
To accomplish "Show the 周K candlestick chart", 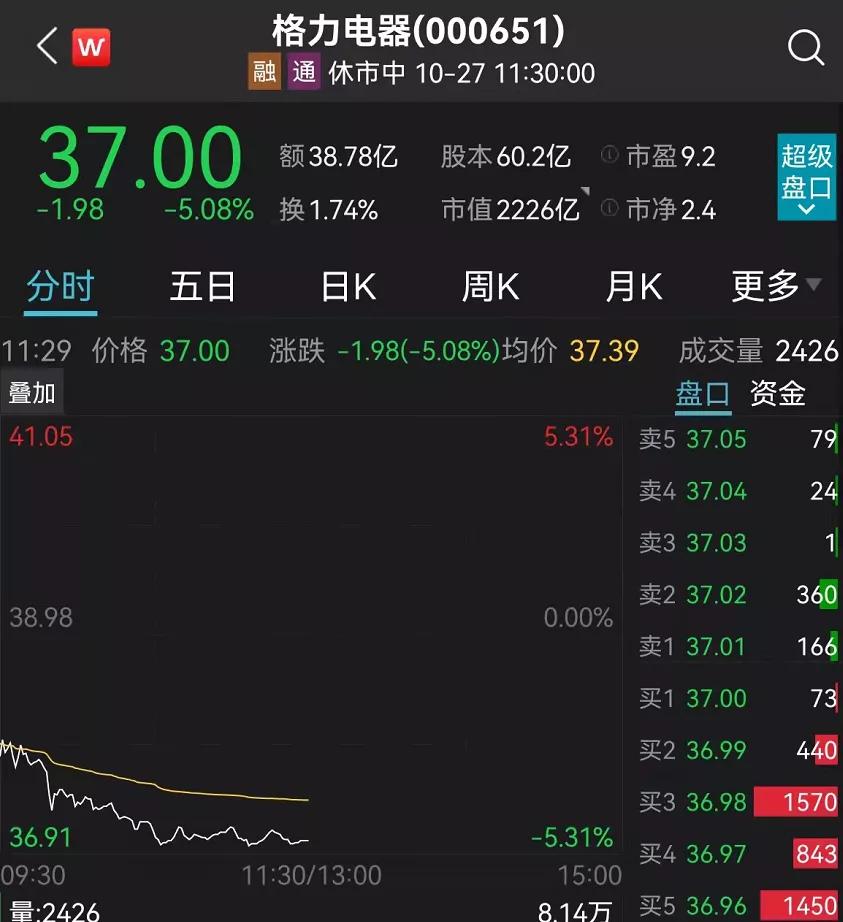I will coord(490,287).
